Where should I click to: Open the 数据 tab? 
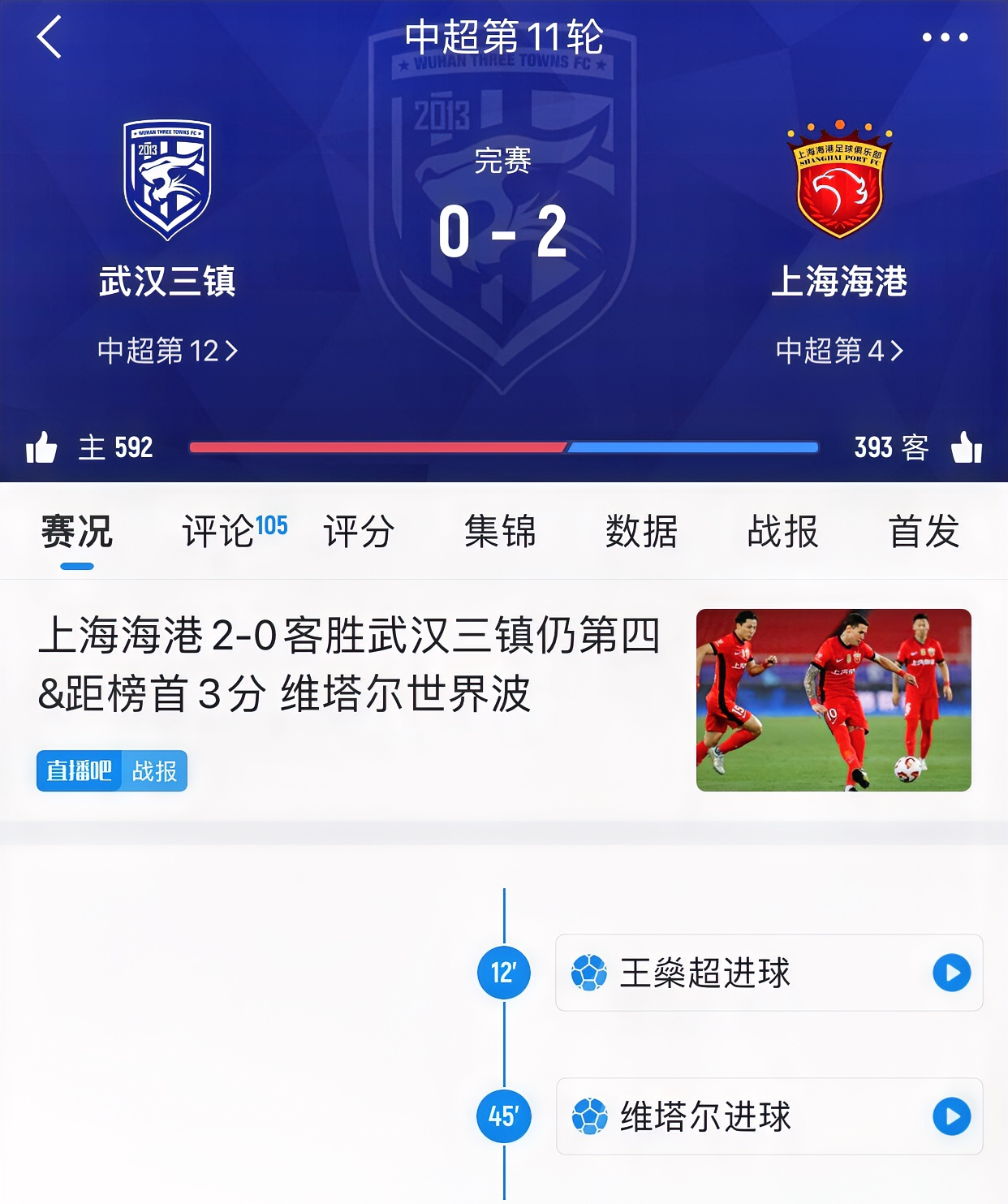(642, 532)
